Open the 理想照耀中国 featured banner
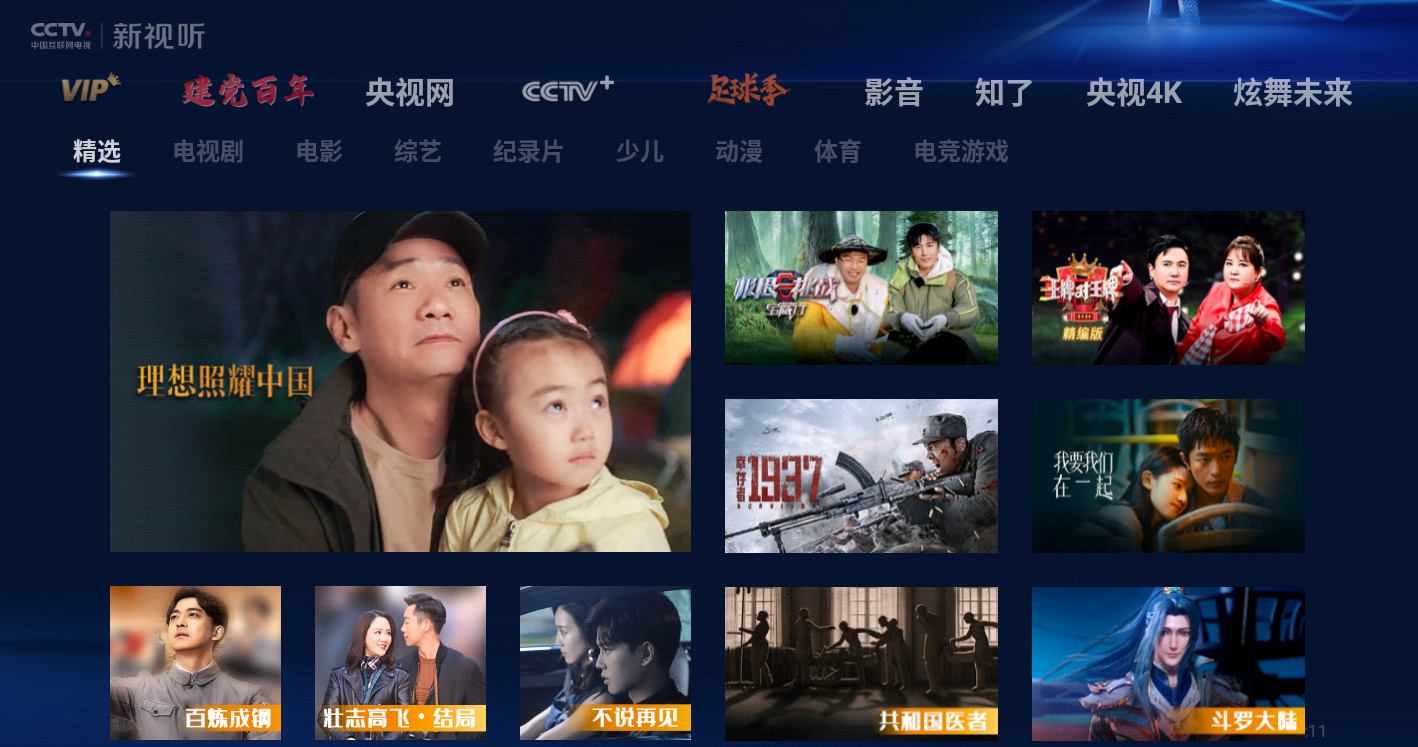Viewport: 1418px width, 747px height. [400, 381]
